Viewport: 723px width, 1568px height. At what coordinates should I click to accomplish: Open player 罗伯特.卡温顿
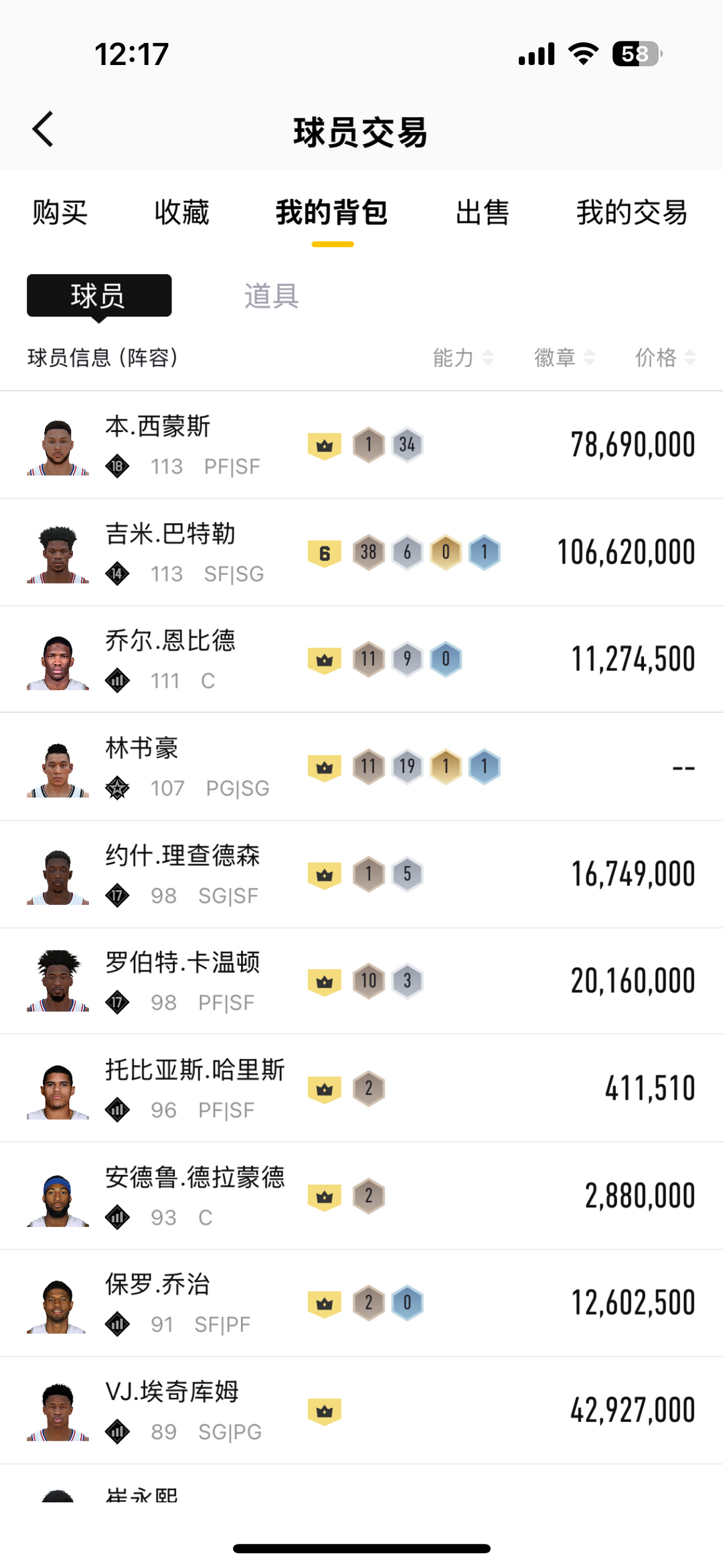click(182, 963)
